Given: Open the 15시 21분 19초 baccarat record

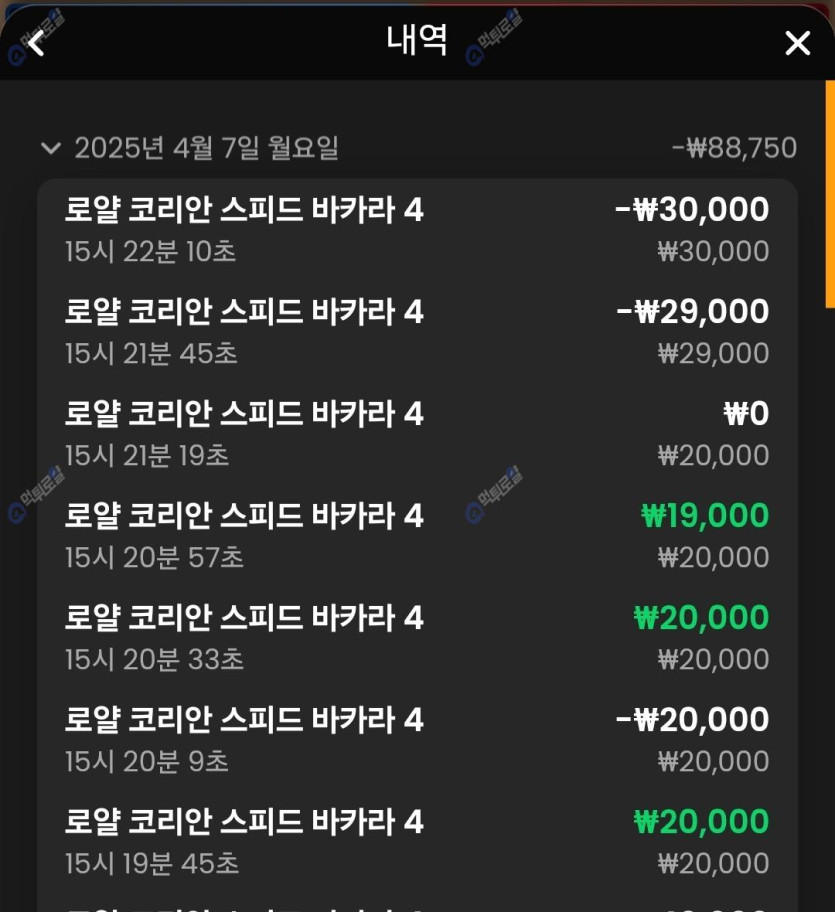Looking at the screenshot, I should (417, 434).
